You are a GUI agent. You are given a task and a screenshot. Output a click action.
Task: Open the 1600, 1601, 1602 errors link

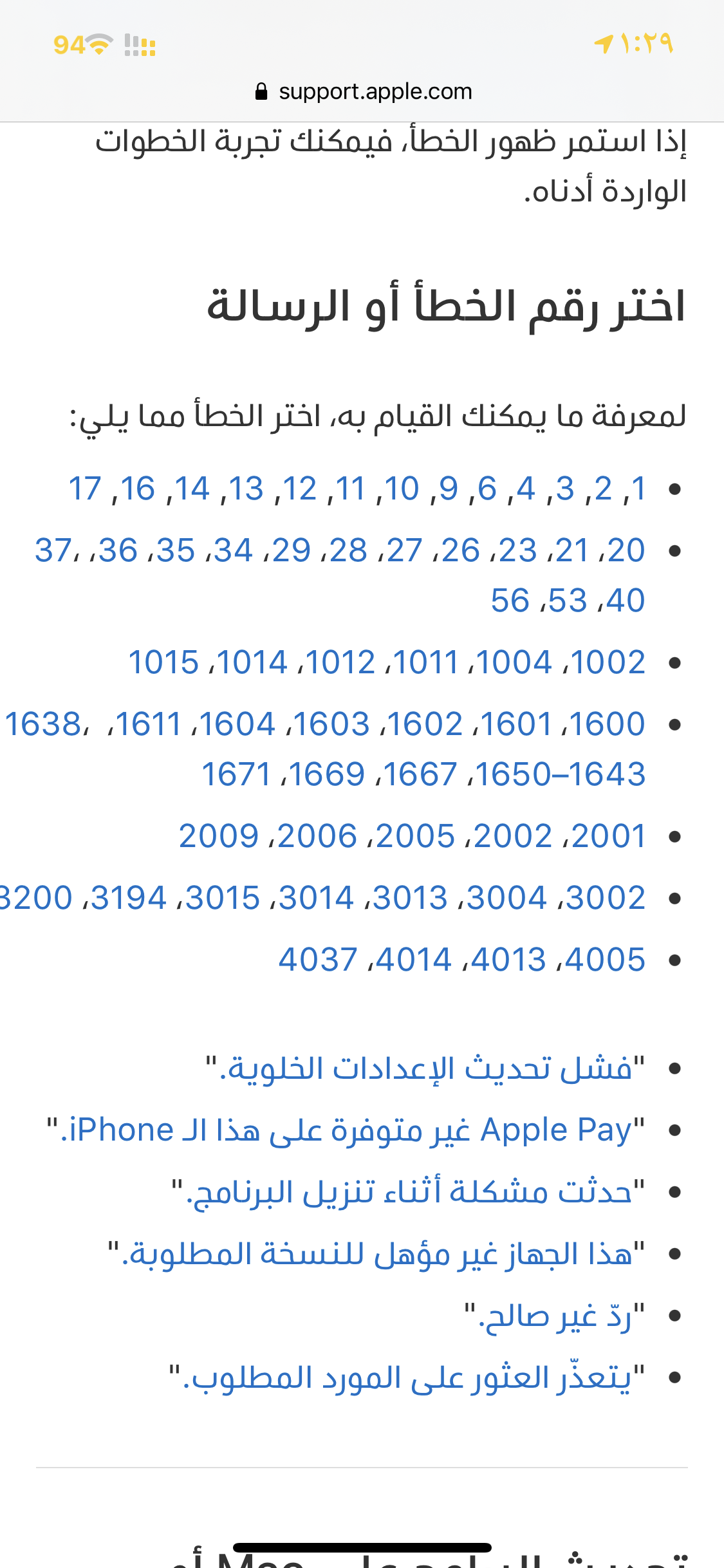coord(325,749)
